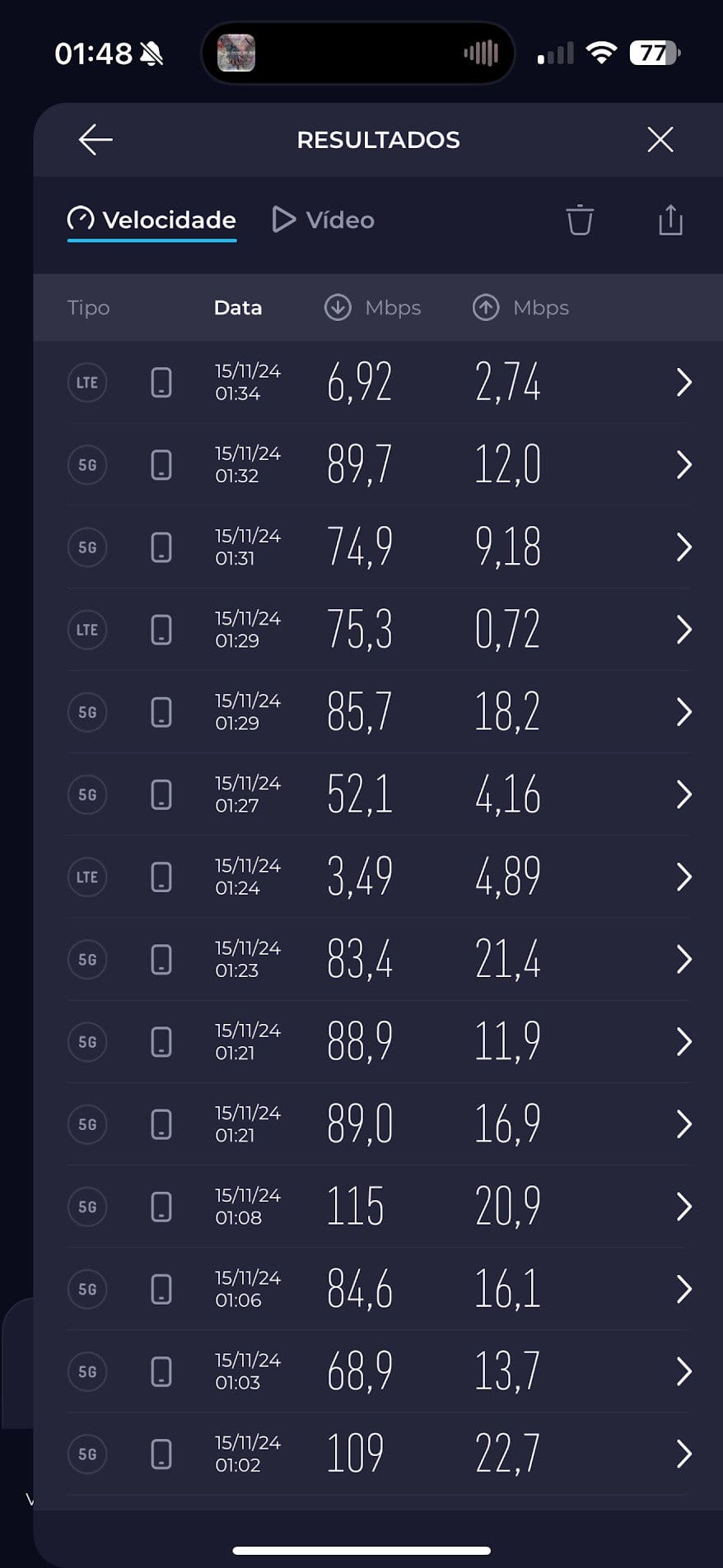Tap the upload Mbps column icon
723x1568 pixels.
486,307
